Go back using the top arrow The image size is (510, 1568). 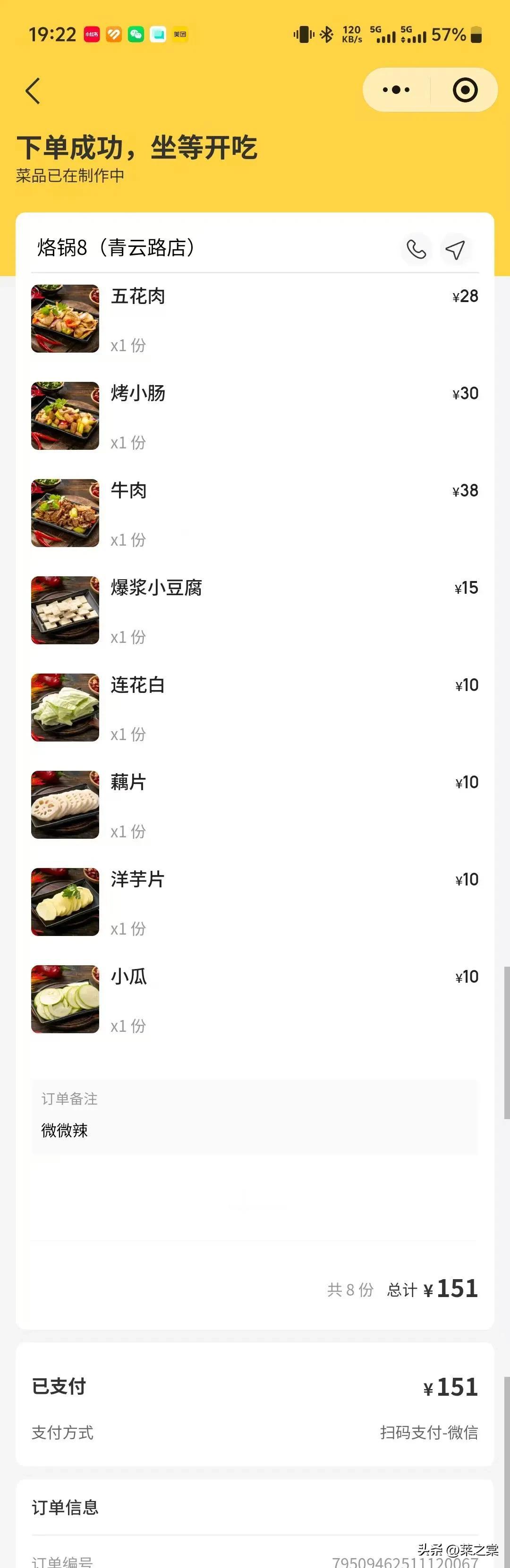pos(33,91)
